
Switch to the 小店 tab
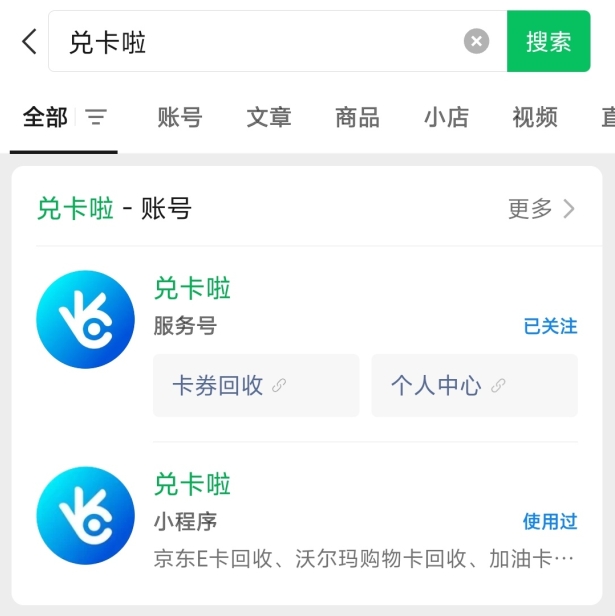coord(446,117)
